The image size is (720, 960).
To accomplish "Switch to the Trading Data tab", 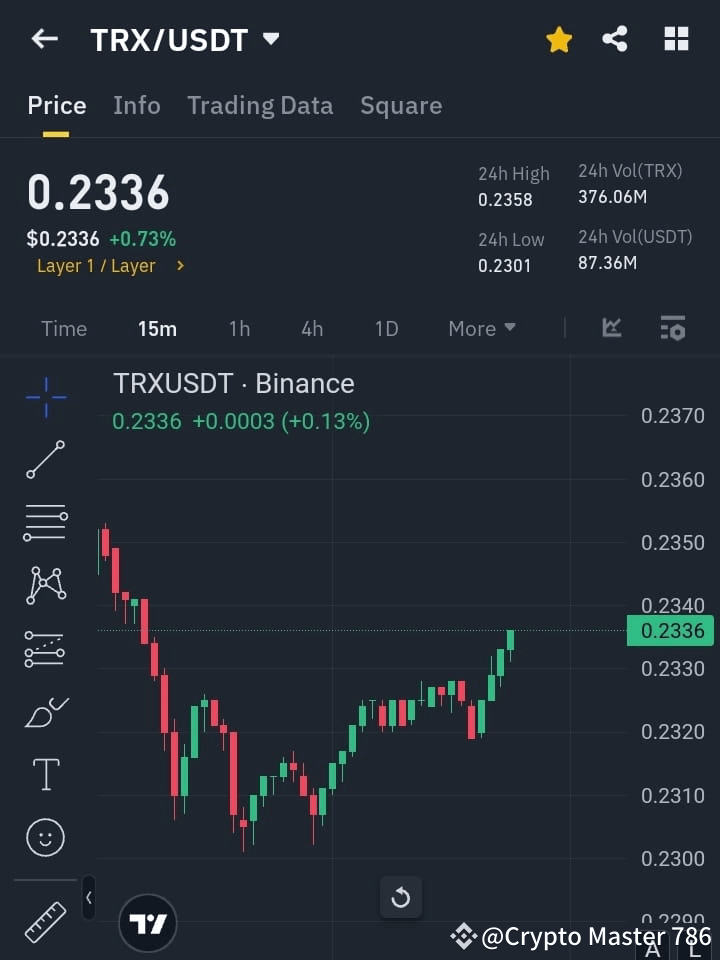I will (x=260, y=105).
